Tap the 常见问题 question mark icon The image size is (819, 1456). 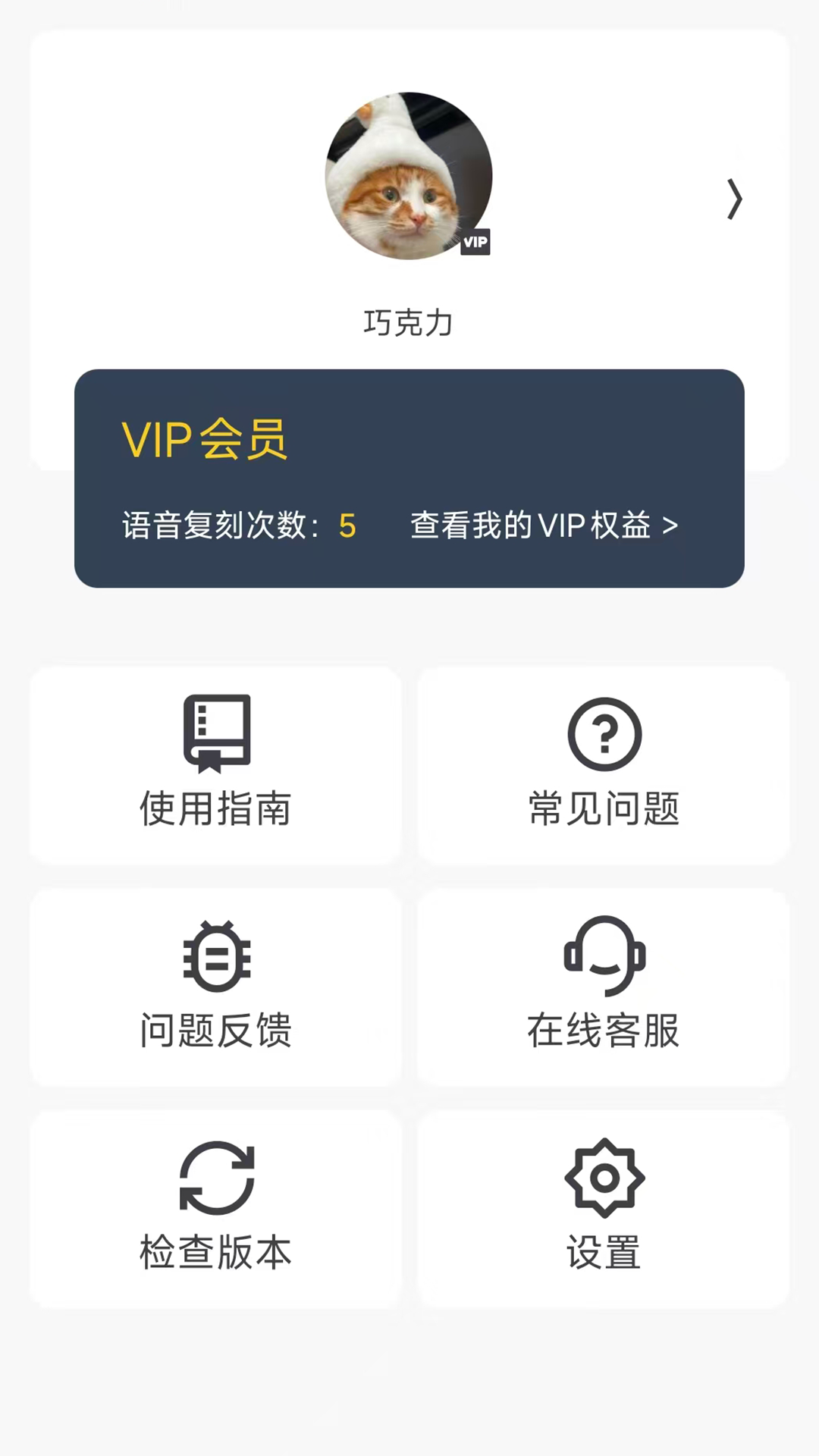[604, 733]
